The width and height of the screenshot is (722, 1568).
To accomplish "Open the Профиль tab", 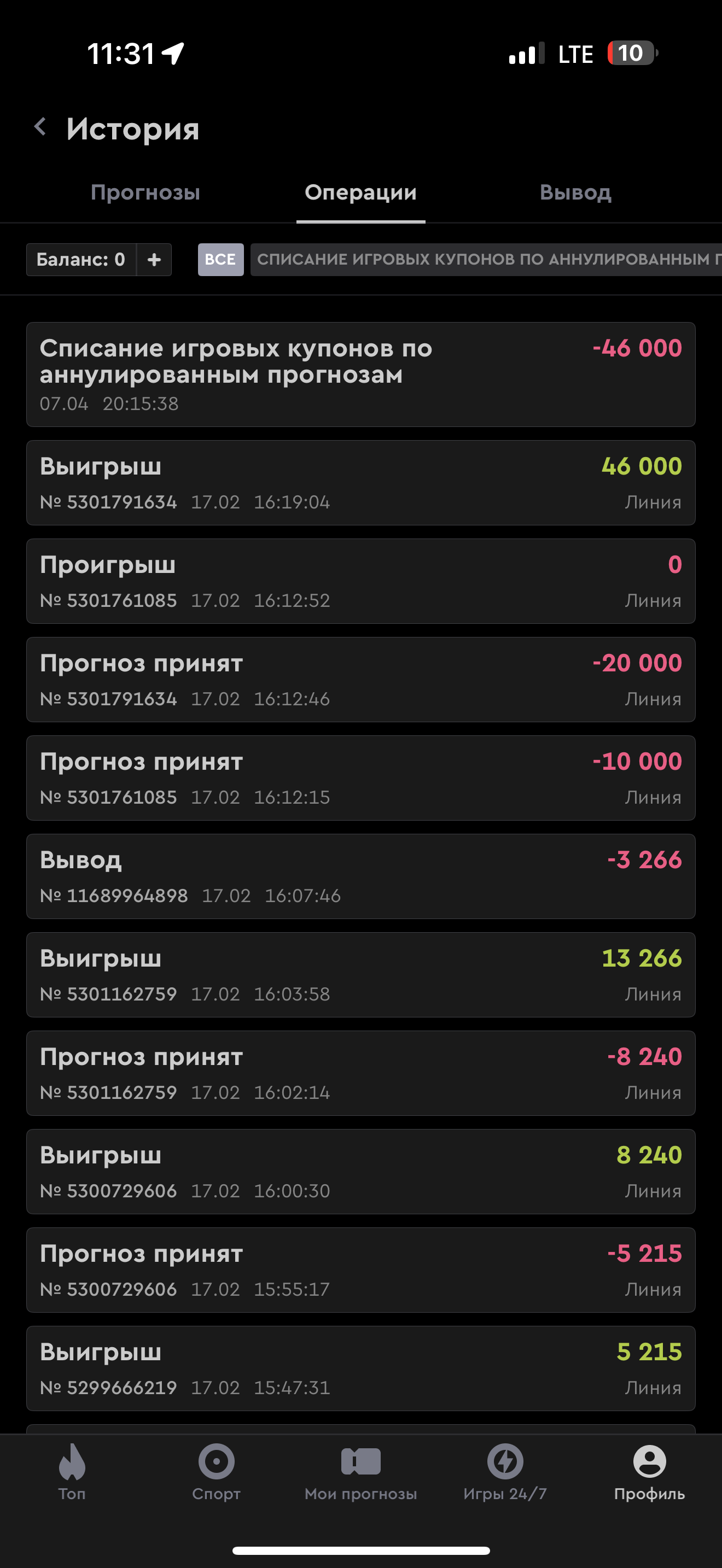I will pos(649,1472).
